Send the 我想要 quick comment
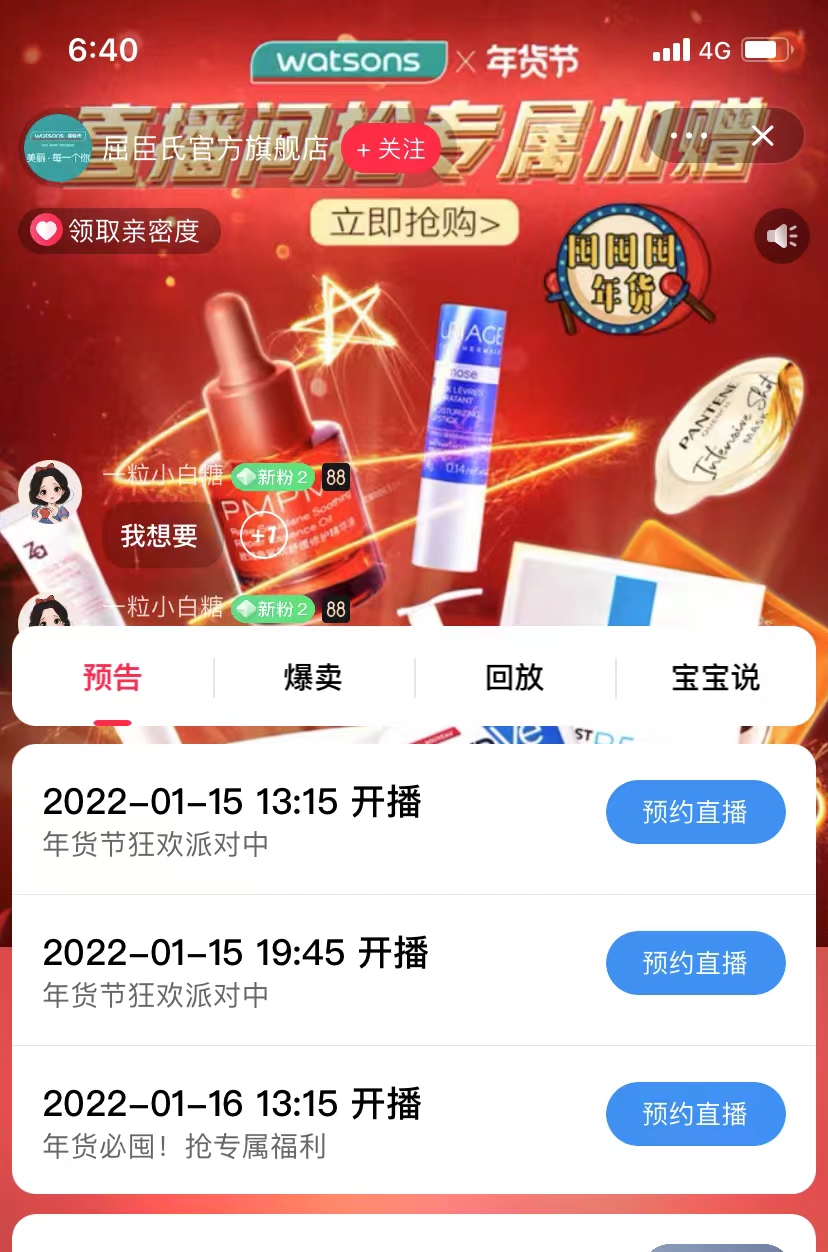The image size is (828, 1252). pos(160,536)
